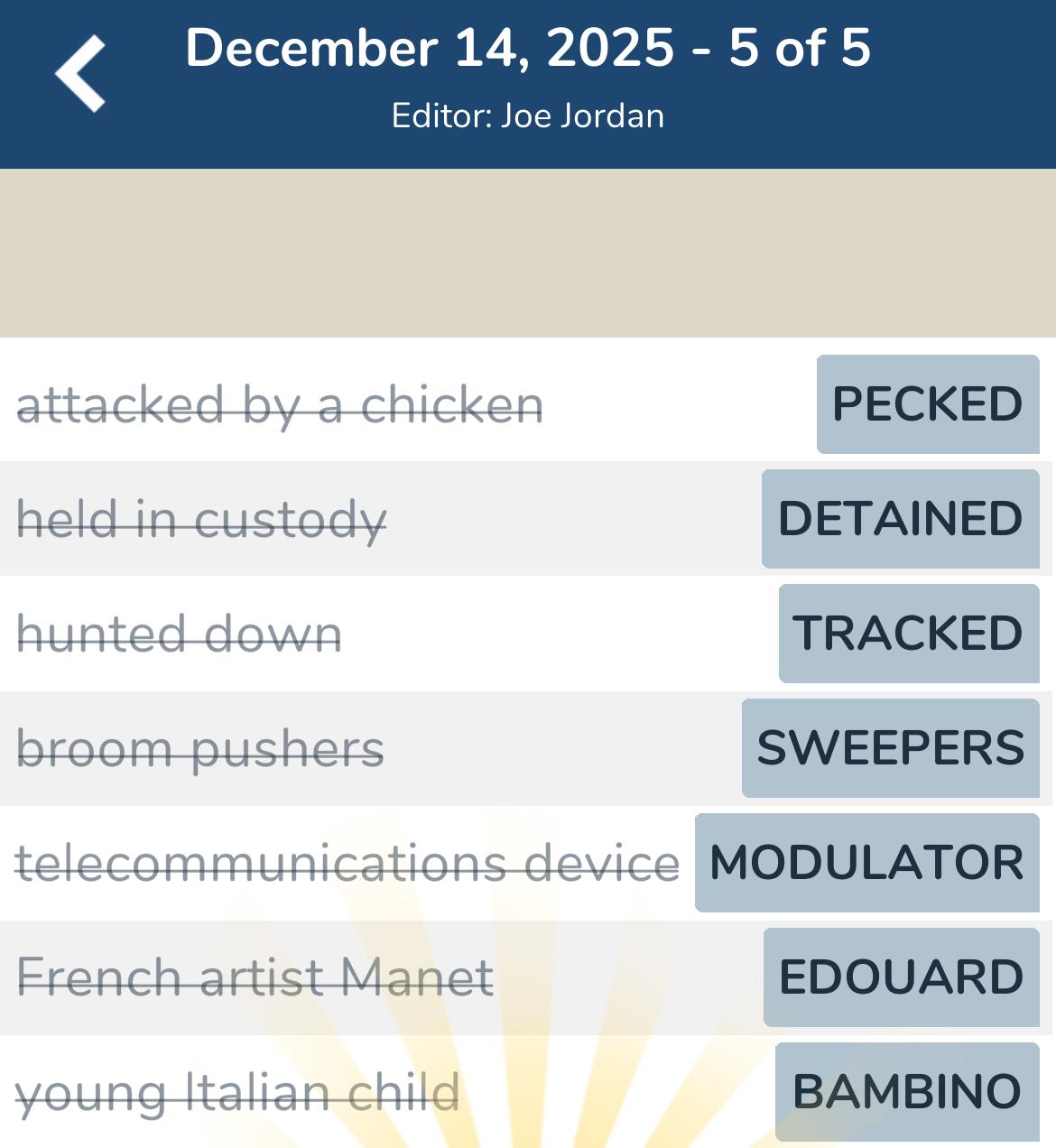The image size is (1056, 1148).
Task: Select the SWEEPERS answer tile
Action: point(889,748)
